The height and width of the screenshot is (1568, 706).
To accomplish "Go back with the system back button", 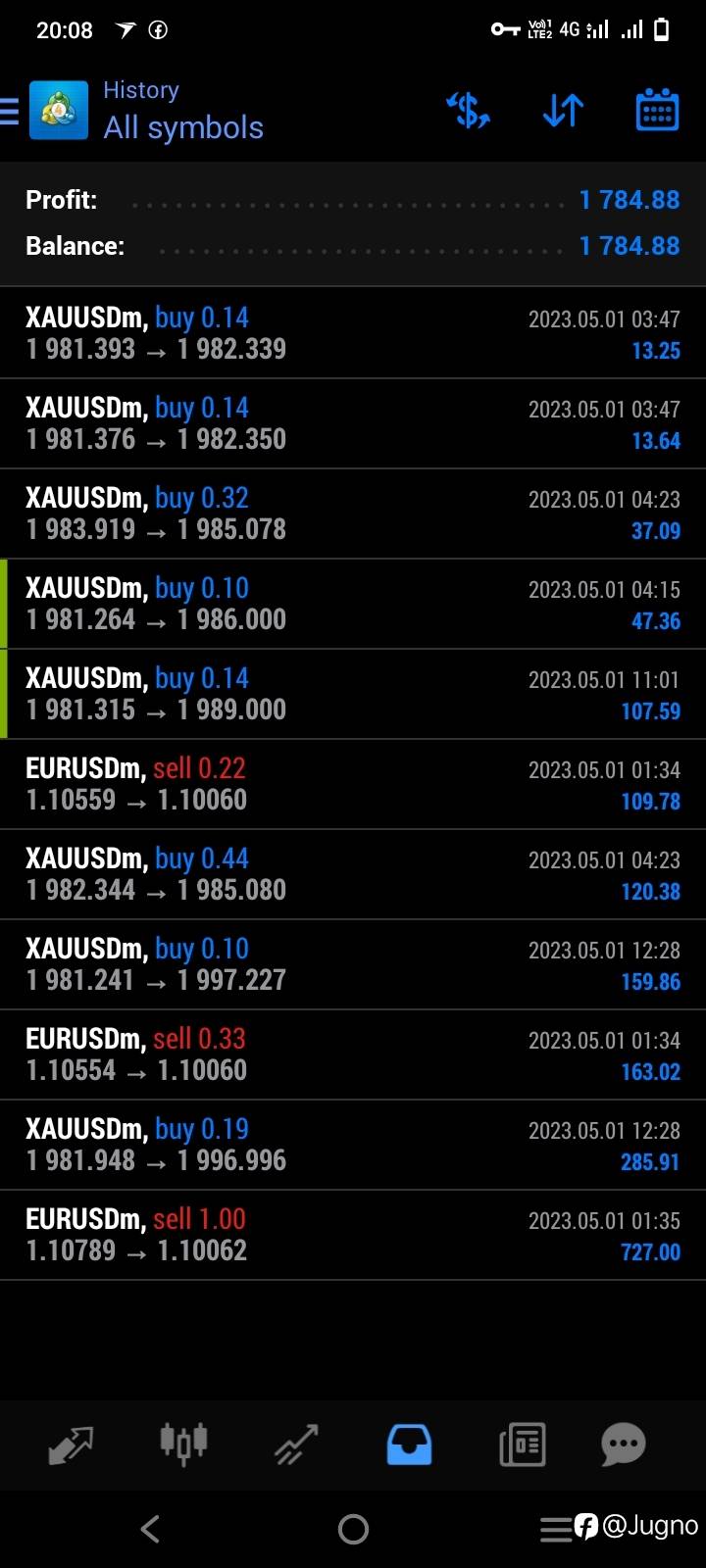I will [x=150, y=1529].
